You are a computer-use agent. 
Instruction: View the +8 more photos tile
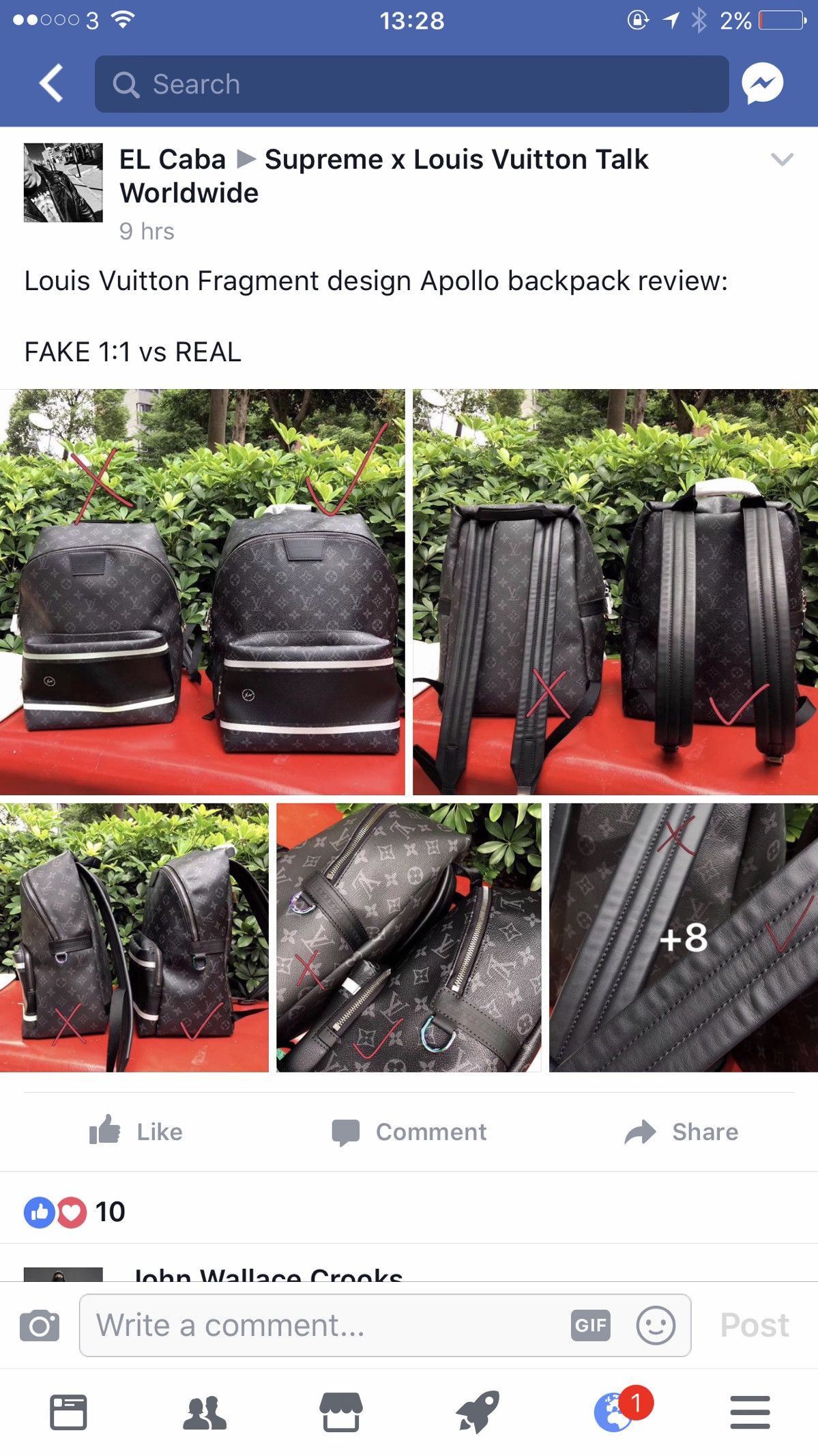click(683, 937)
